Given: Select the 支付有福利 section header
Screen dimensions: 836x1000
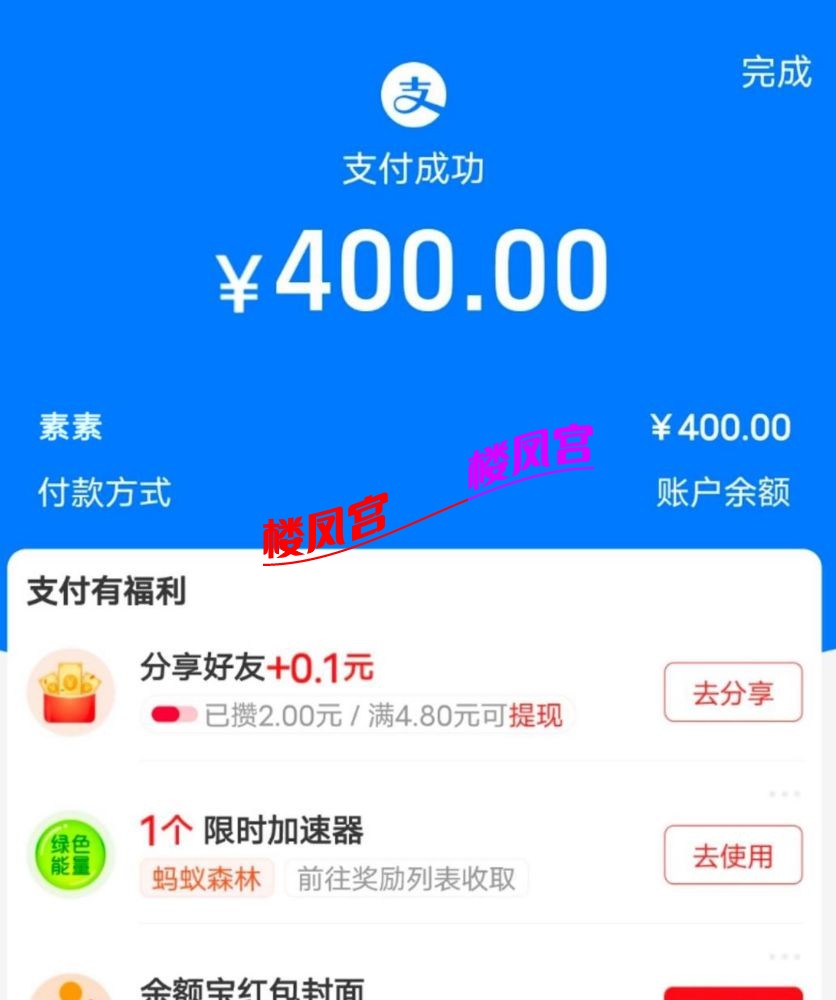Looking at the screenshot, I should pos(105,590).
